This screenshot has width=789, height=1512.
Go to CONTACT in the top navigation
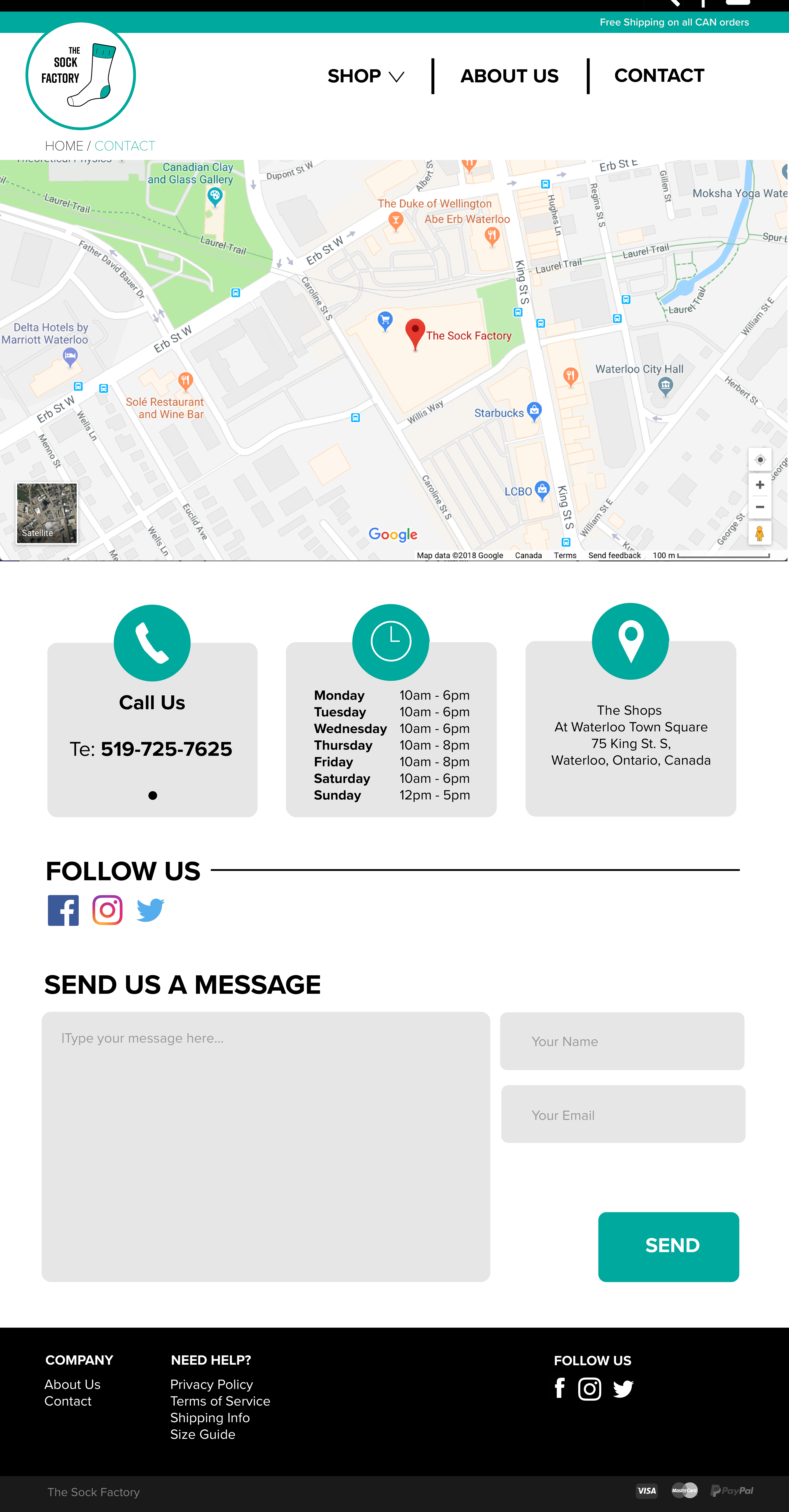coord(659,76)
